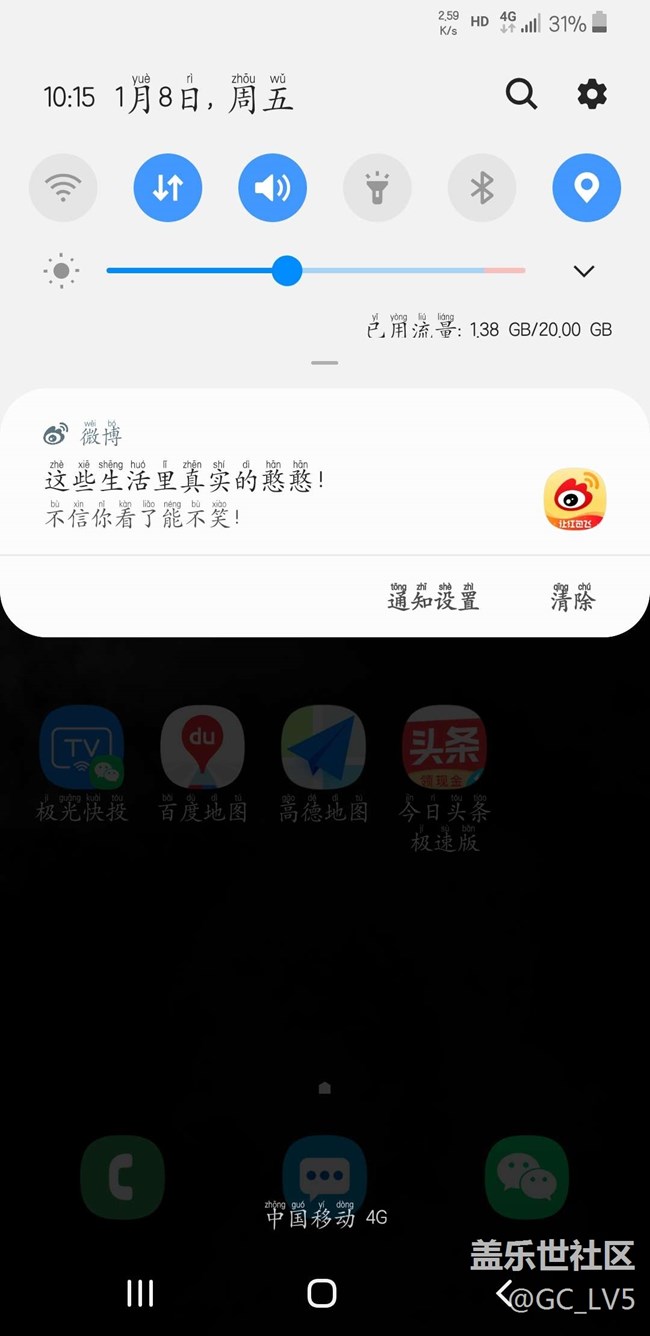
Task: Tap 清除 to clear notifications
Action: pos(572,599)
